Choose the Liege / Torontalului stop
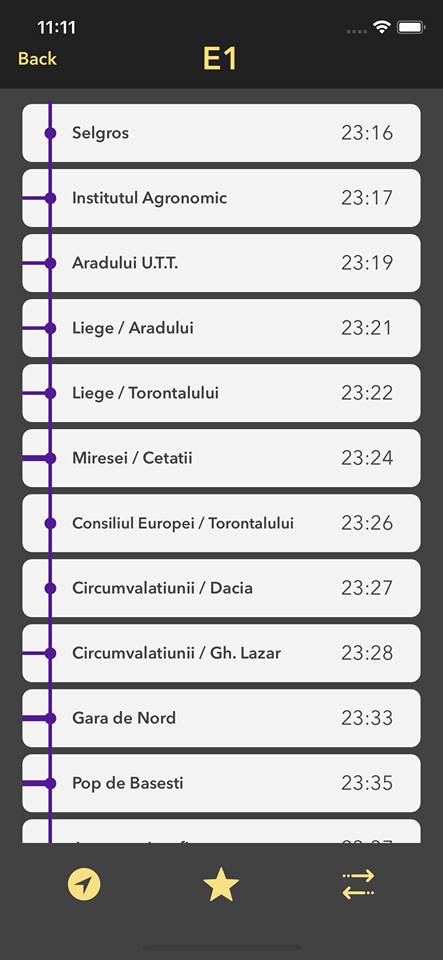The height and width of the screenshot is (960, 443). click(222, 393)
